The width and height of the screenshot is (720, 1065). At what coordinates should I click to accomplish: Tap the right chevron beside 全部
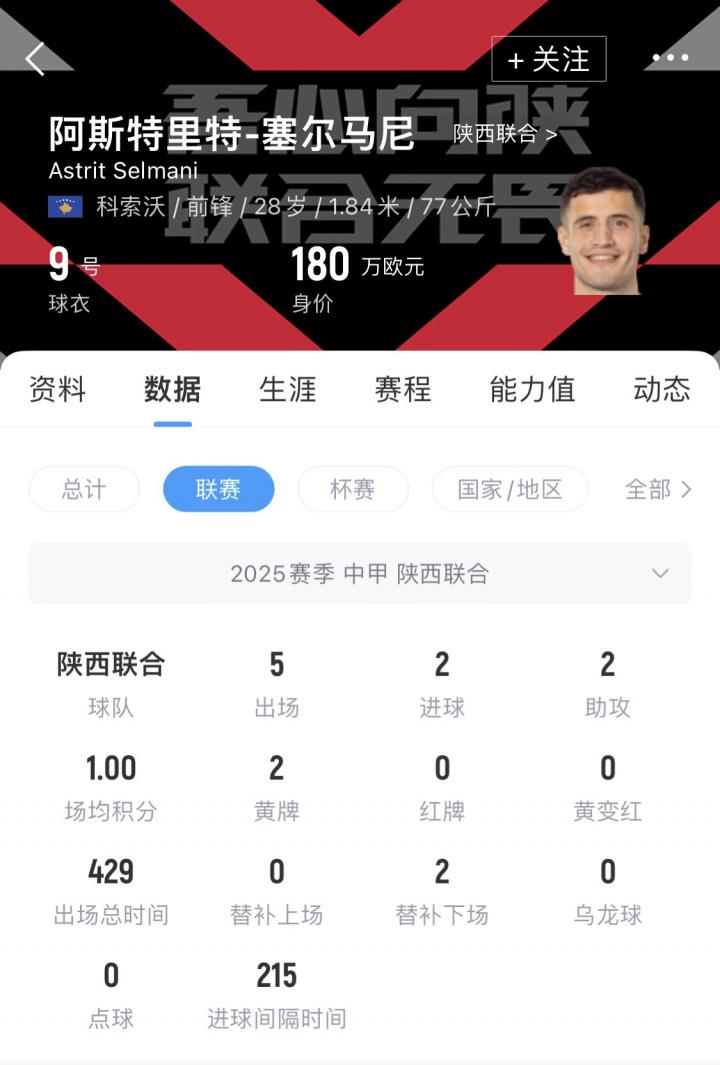pyautogui.click(x=686, y=490)
